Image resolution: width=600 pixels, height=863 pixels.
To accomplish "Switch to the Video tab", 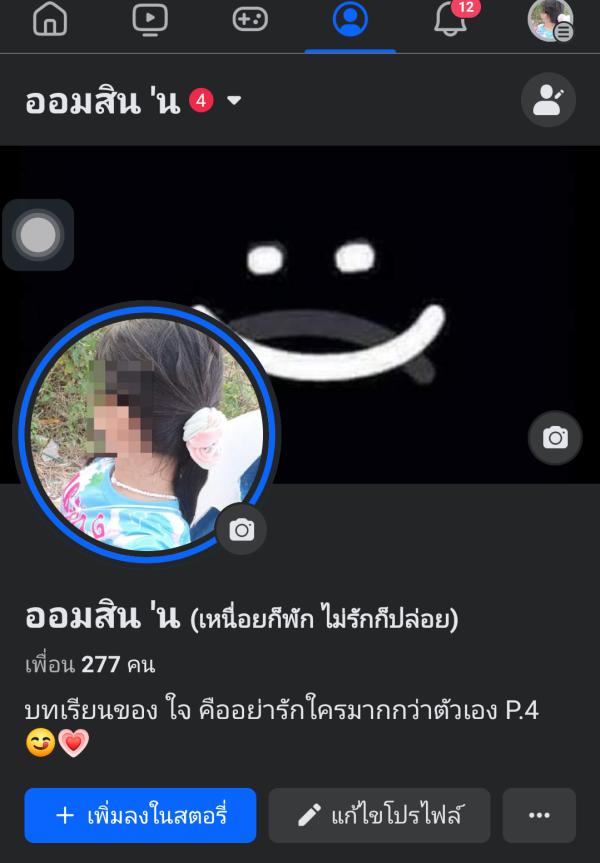I will click(x=150, y=19).
